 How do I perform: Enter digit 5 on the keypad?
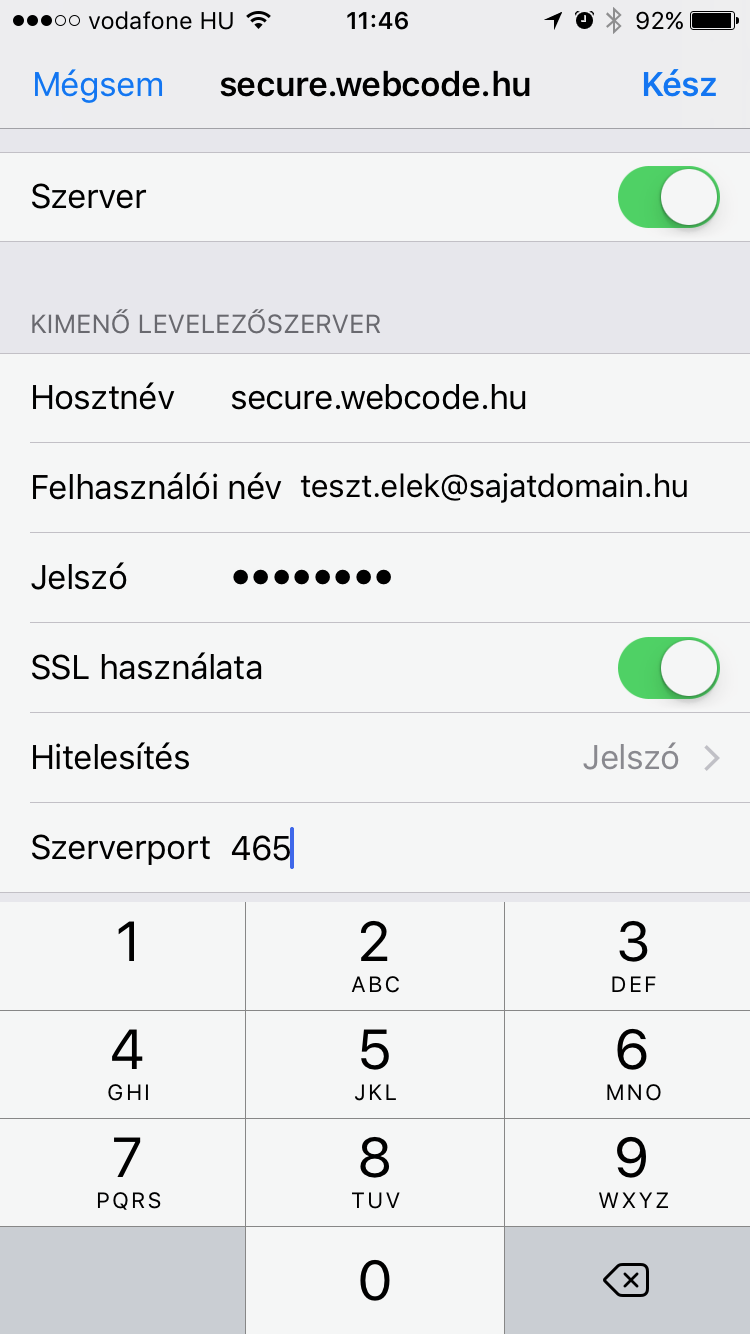point(375,1064)
